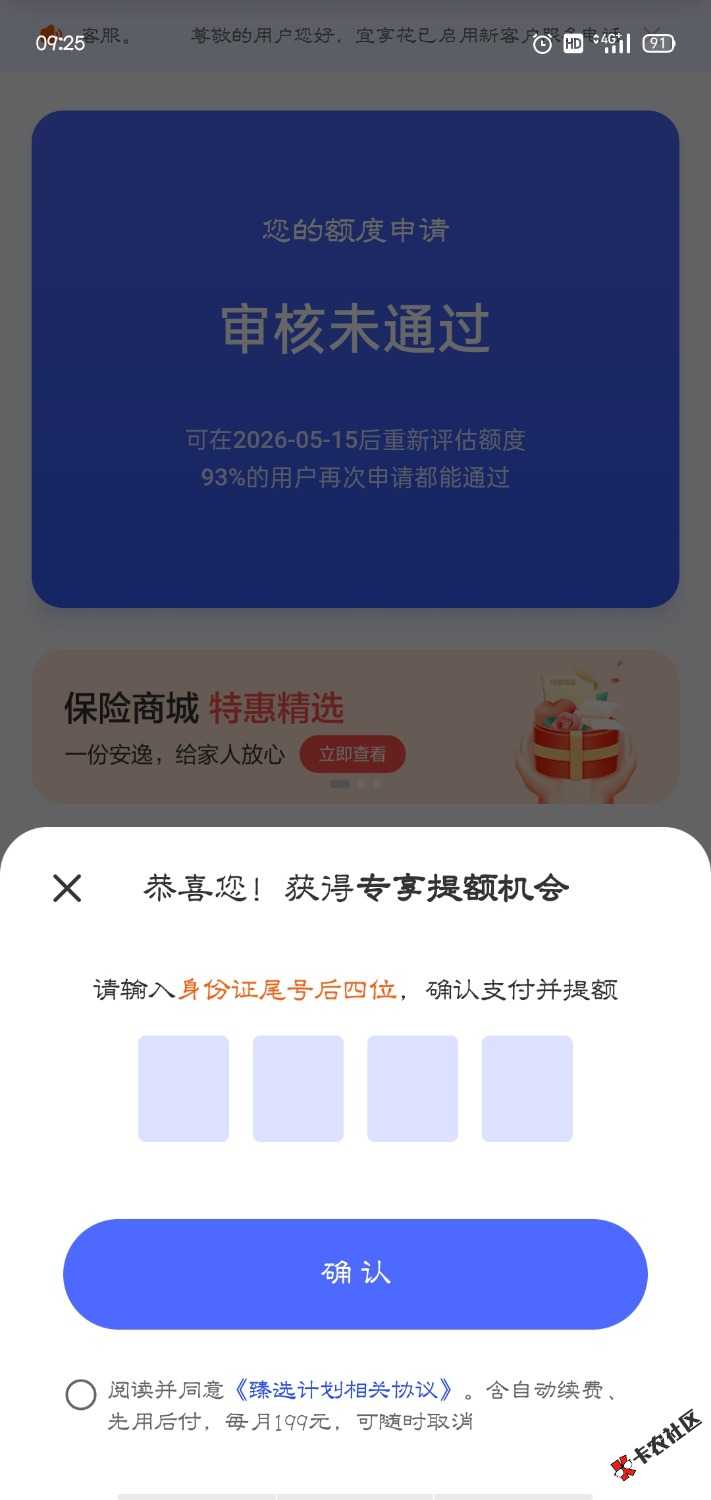This screenshot has width=711, height=1500.
Task: Open the 《臻选计划相关协议》 link
Action: [x=345, y=1390]
